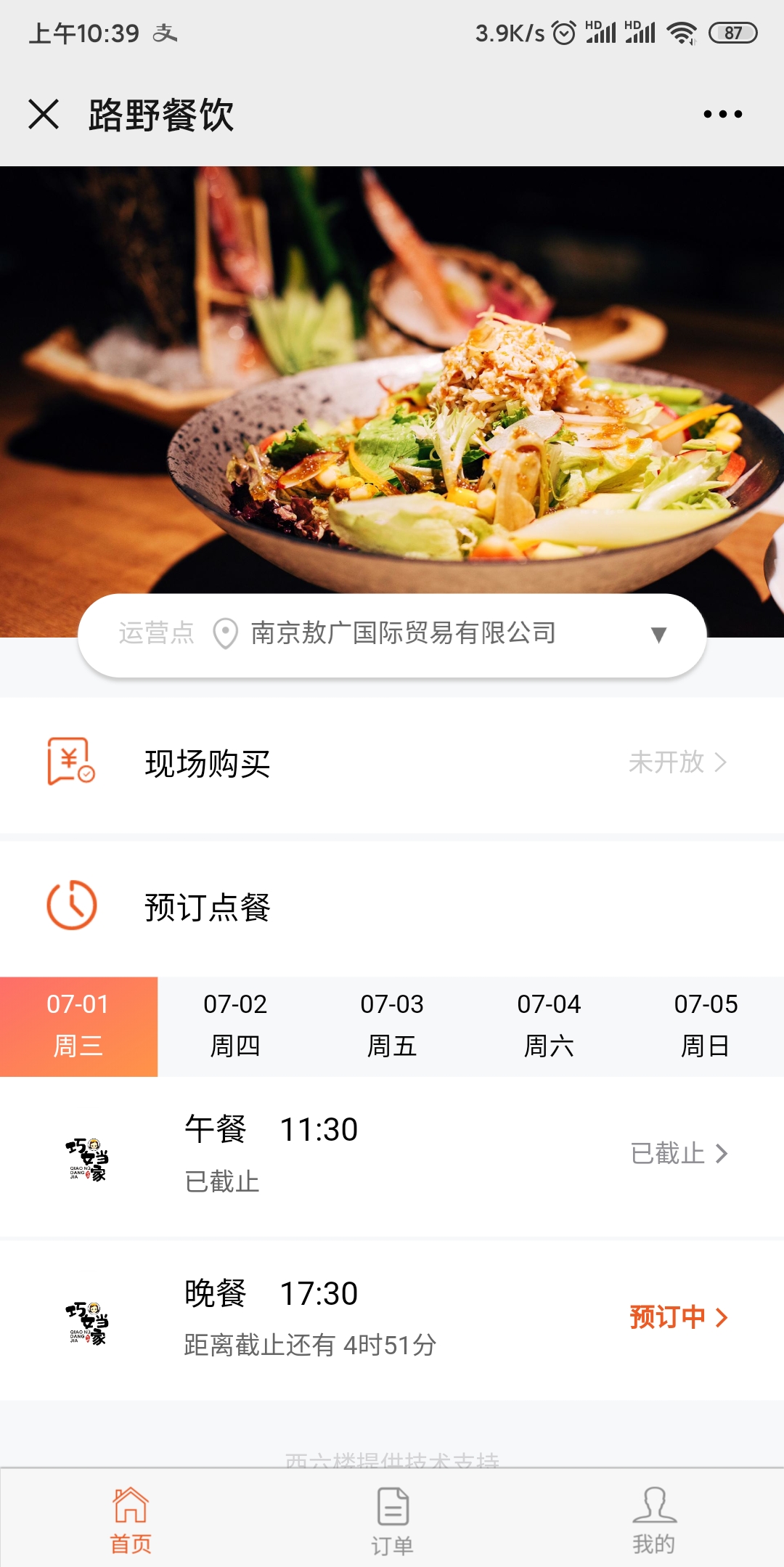Open the three-dot overflow menu
This screenshot has width=784, height=1567.
[x=722, y=114]
